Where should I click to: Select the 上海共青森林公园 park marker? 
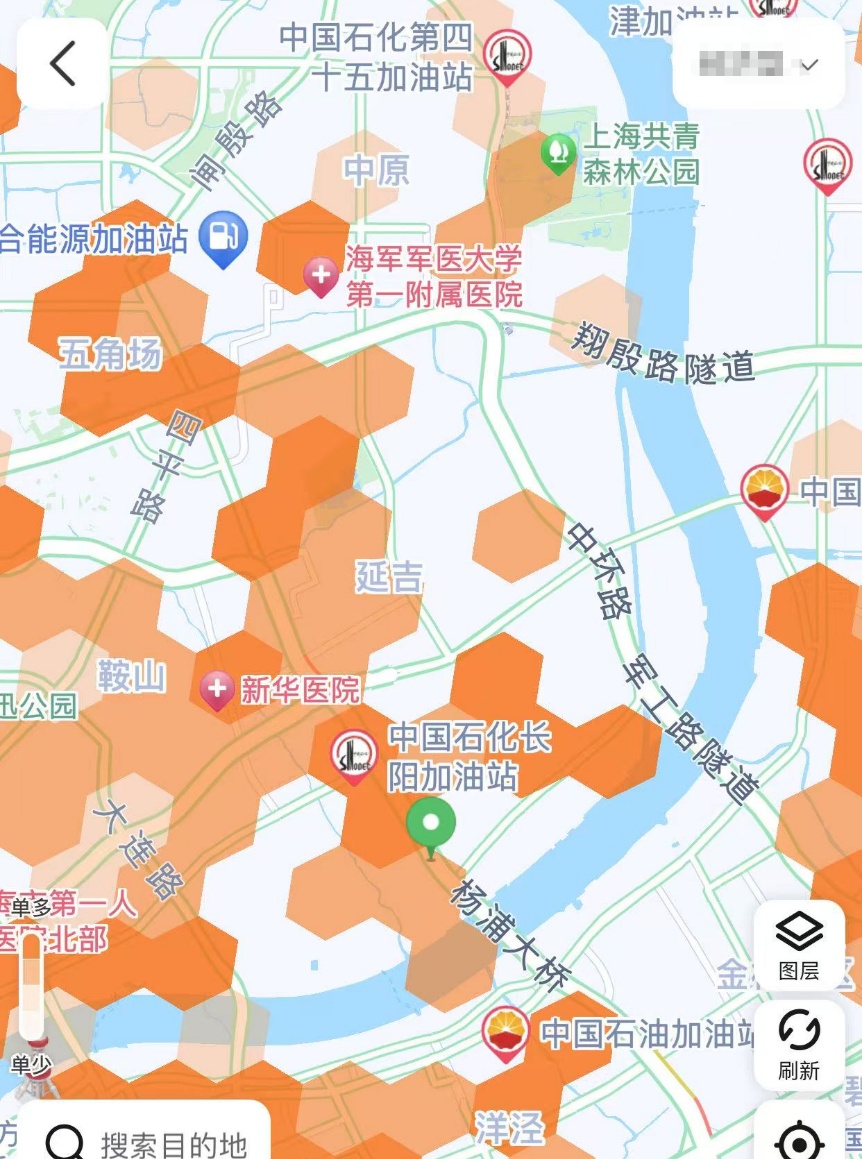point(555,152)
